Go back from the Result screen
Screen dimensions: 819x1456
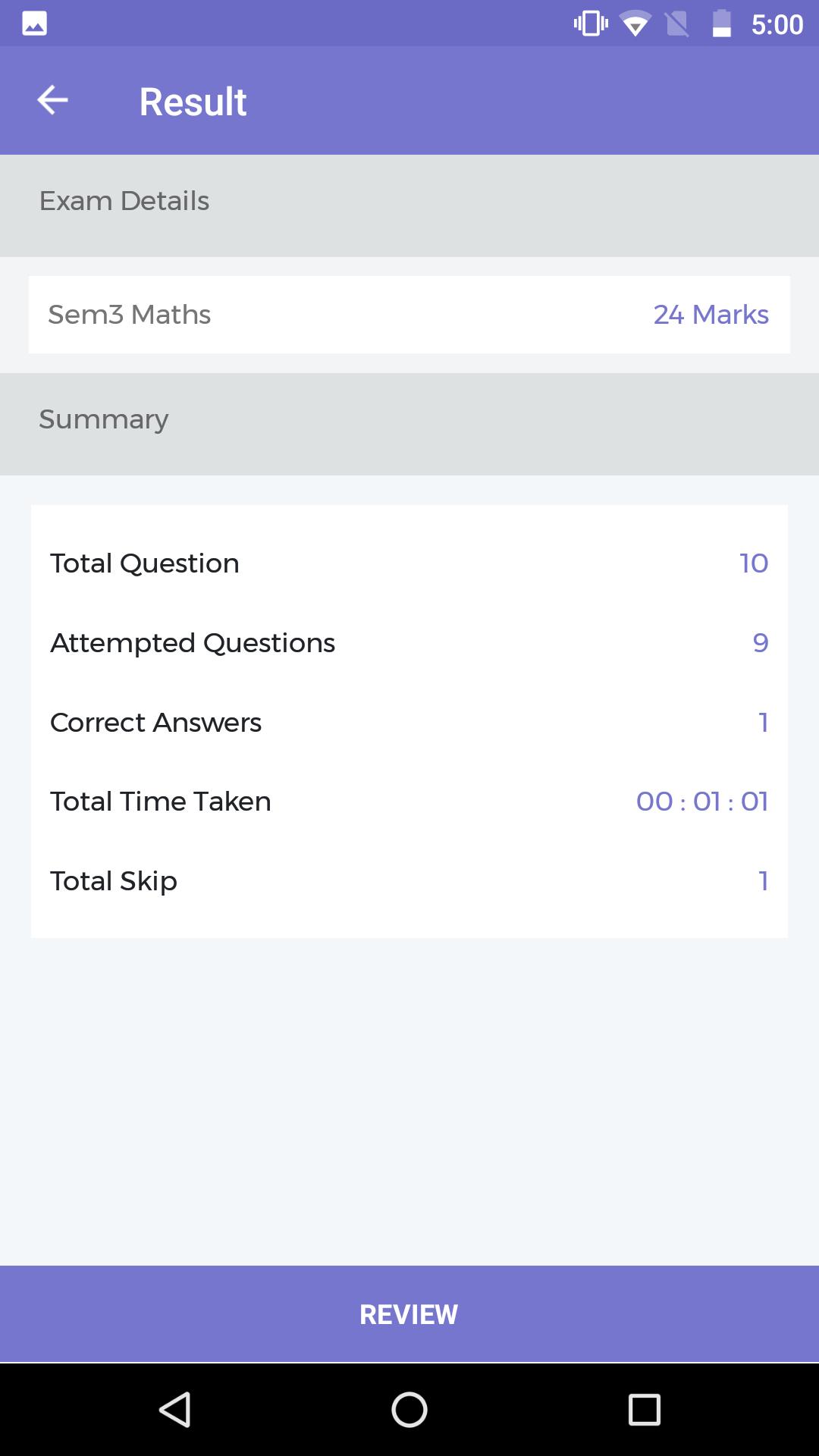pos(52,100)
